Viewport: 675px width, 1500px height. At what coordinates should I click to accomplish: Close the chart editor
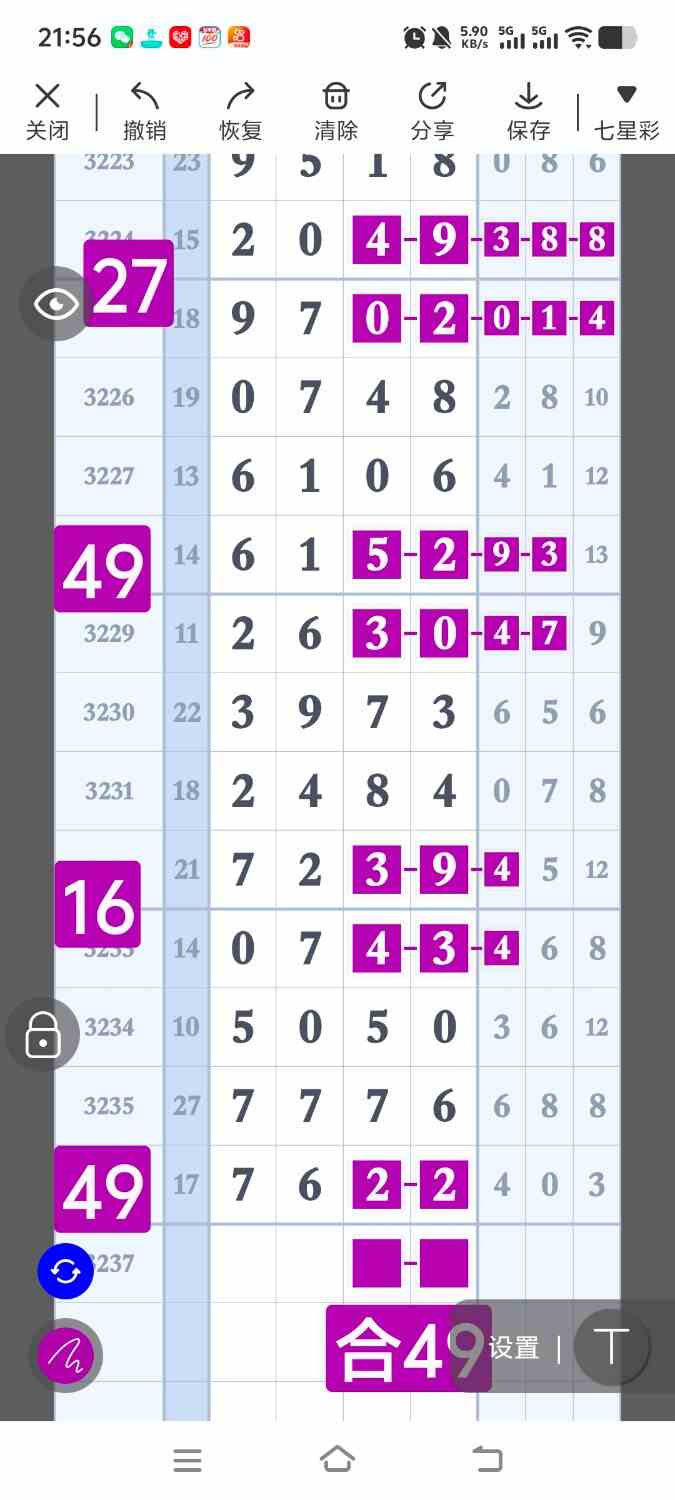tap(47, 111)
